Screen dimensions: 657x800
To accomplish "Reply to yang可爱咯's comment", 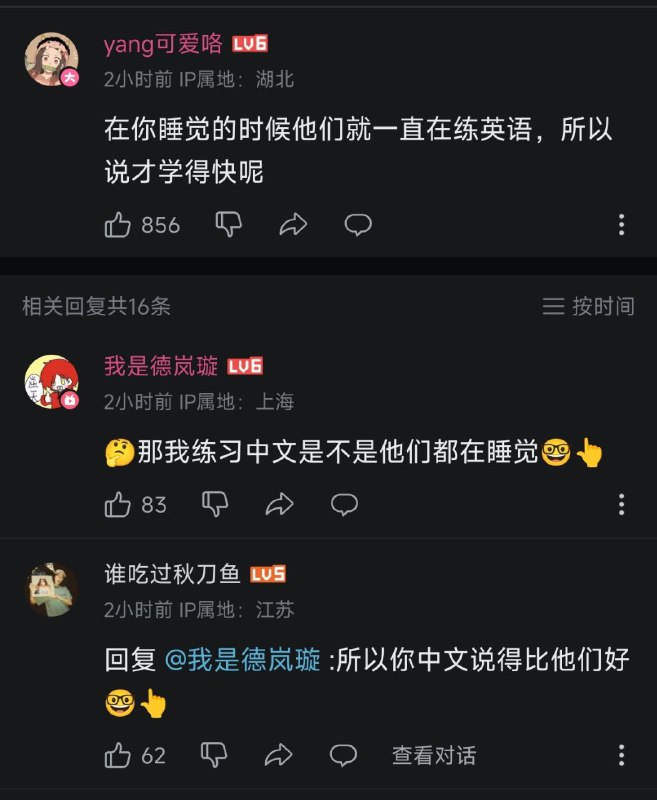I will click(358, 225).
